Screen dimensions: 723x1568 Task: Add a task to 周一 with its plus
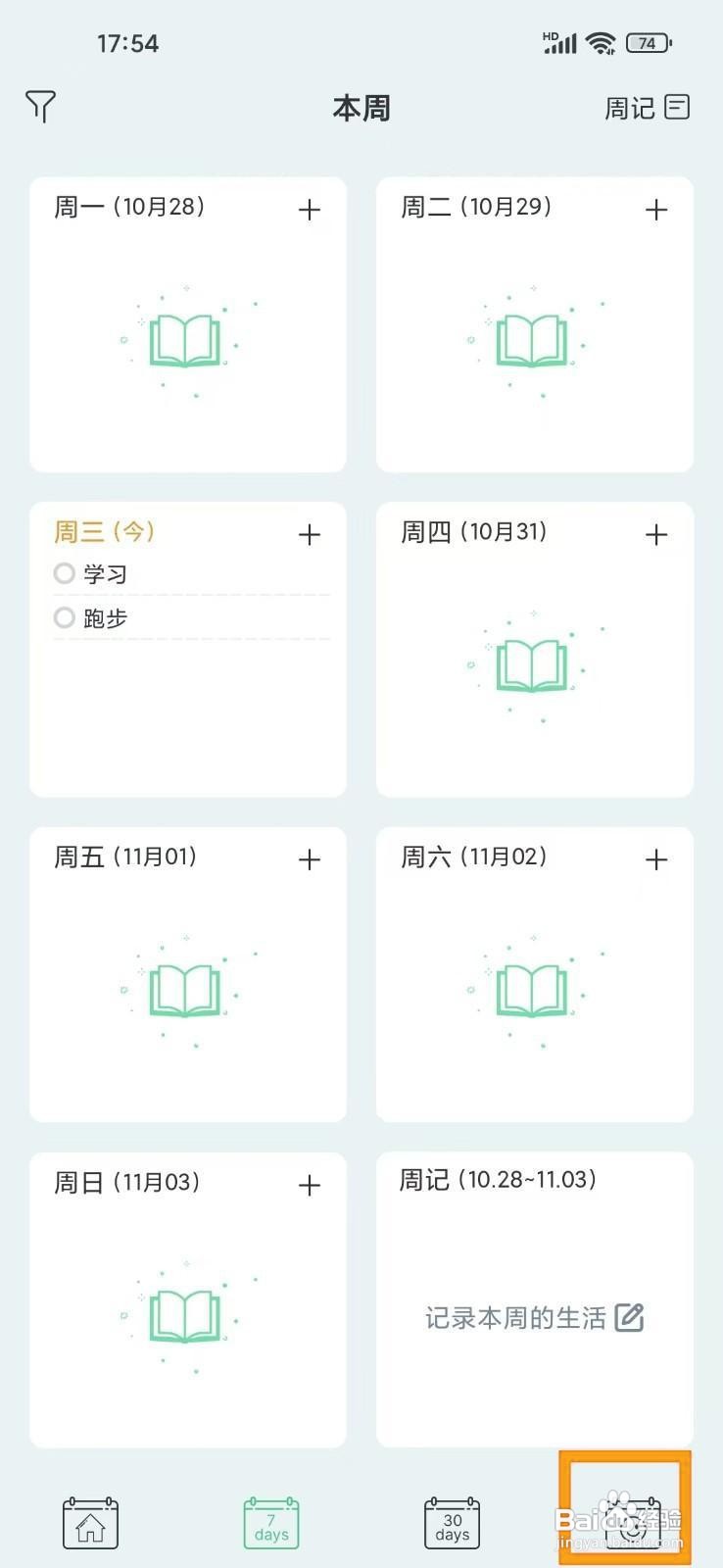[x=309, y=210]
